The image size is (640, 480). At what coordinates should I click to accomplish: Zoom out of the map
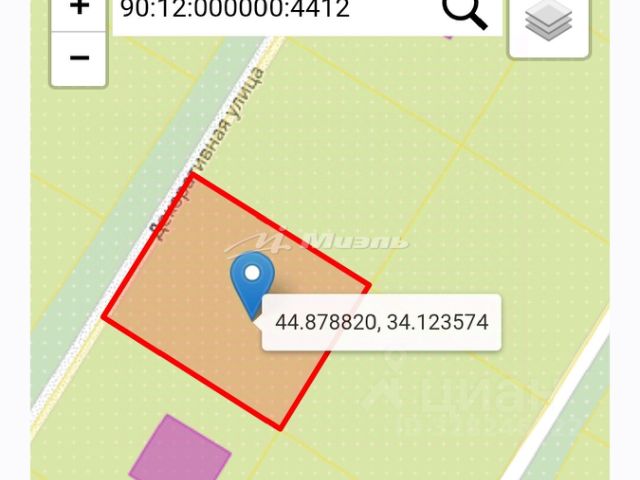point(80,58)
